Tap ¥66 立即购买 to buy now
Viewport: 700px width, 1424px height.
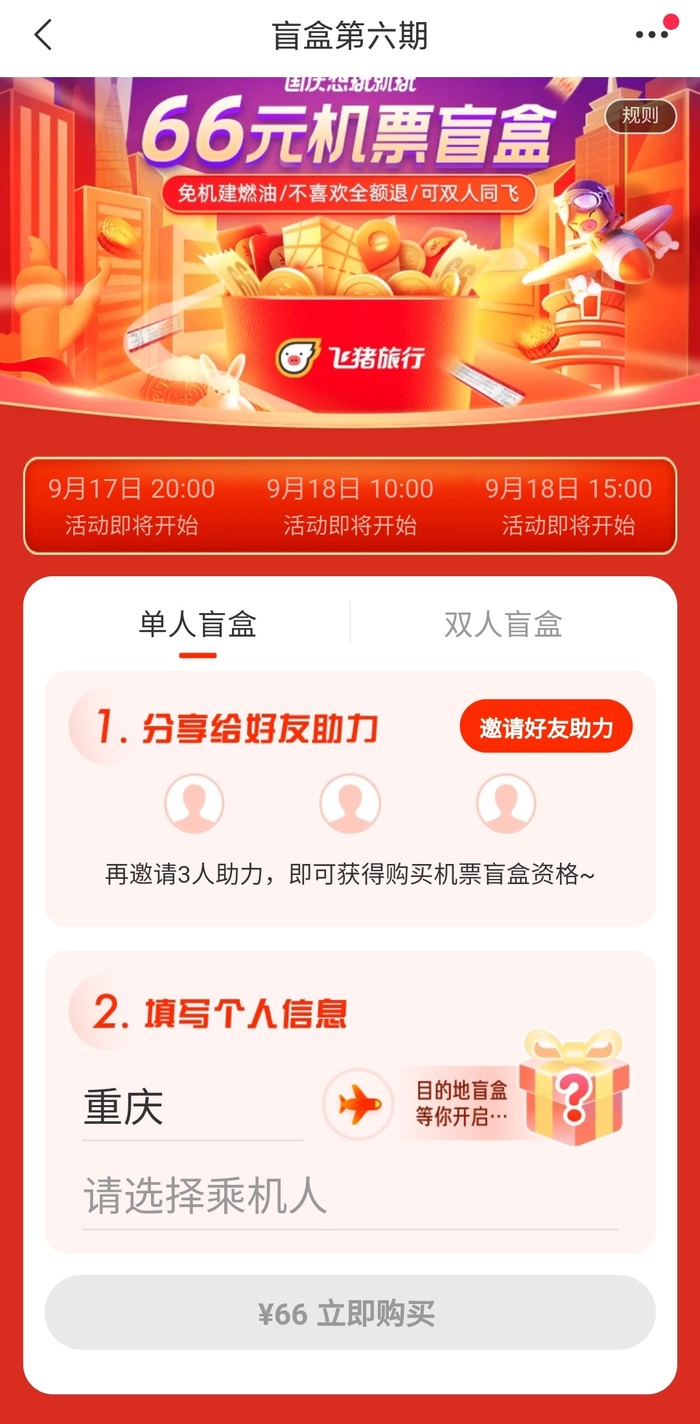click(350, 1313)
